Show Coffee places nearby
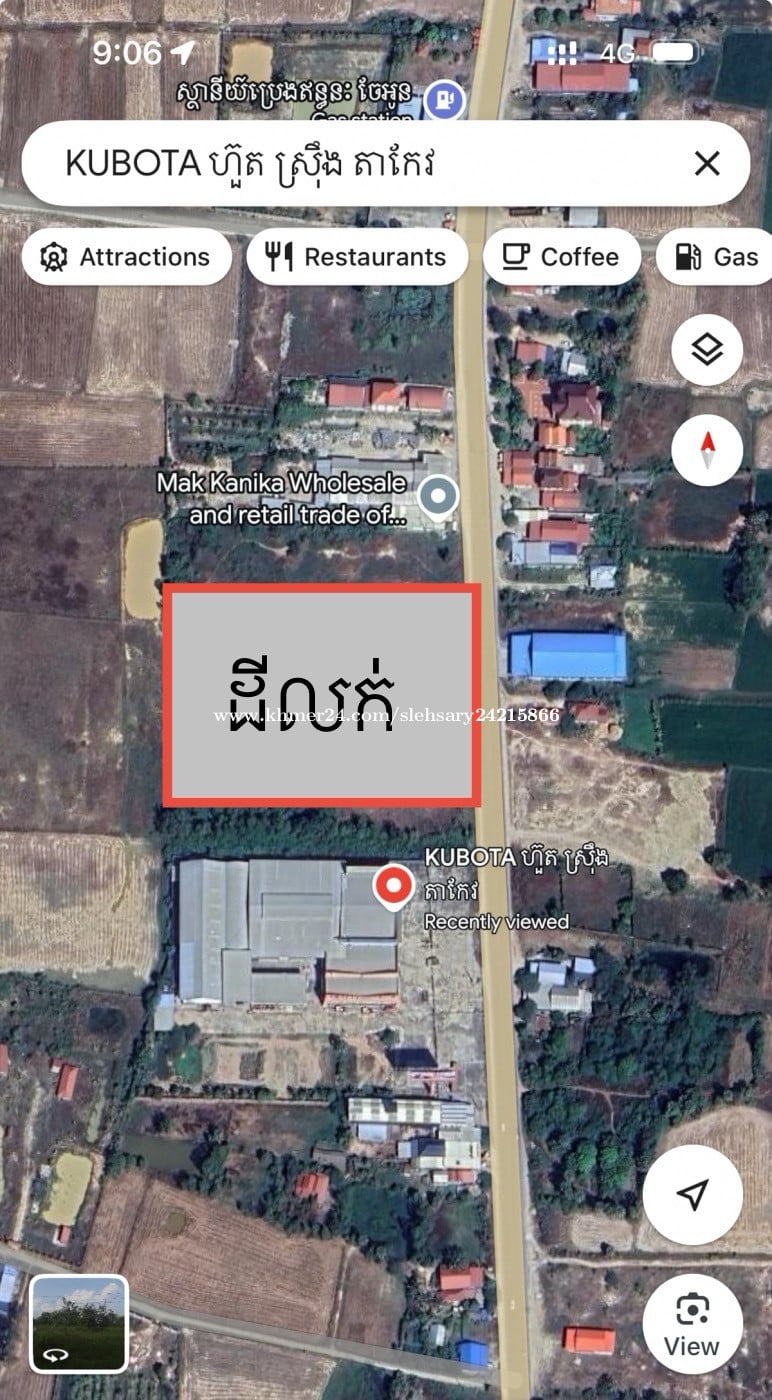772x1400 pixels. pyautogui.click(x=561, y=257)
